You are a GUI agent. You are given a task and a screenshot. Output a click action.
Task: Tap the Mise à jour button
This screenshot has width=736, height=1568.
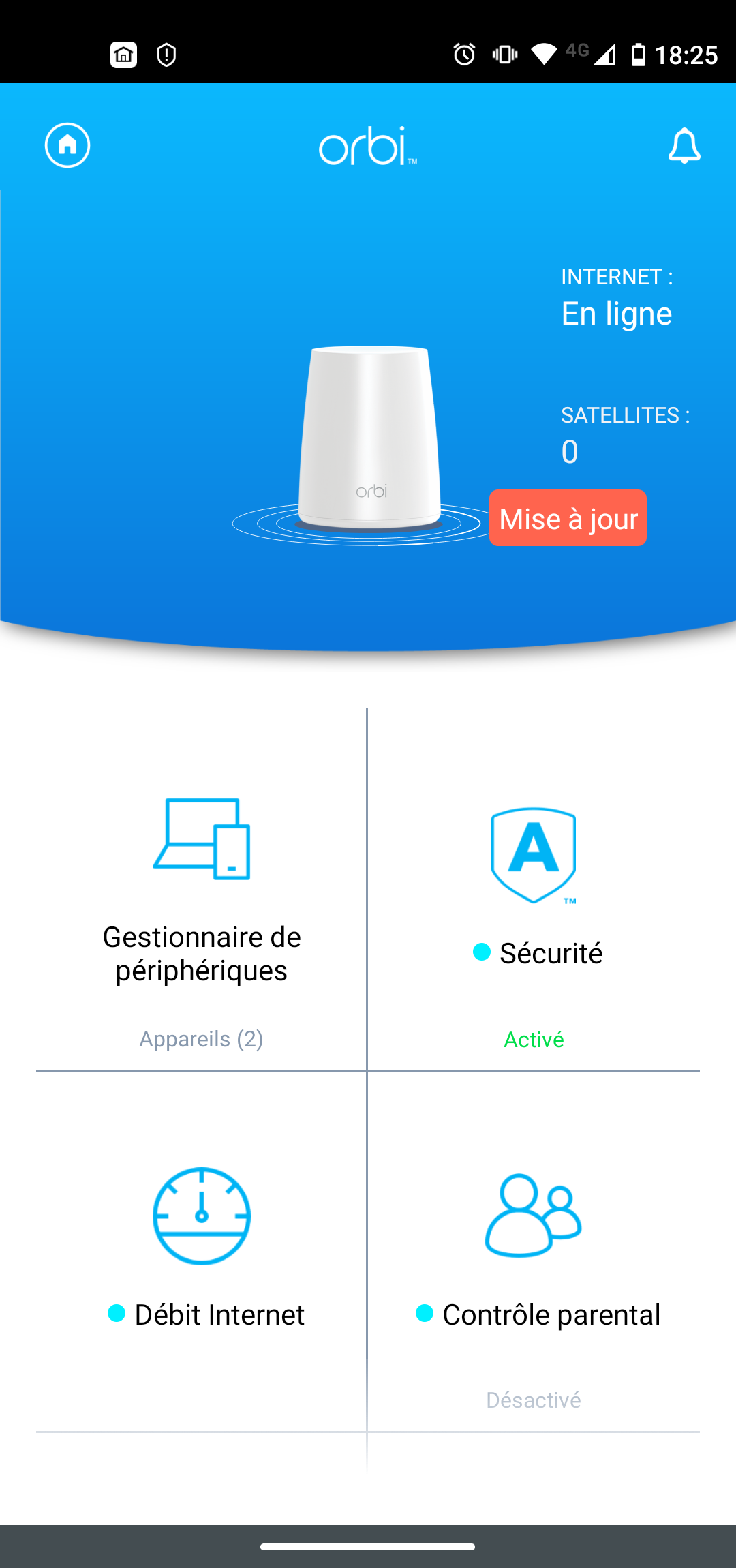point(568,518)
